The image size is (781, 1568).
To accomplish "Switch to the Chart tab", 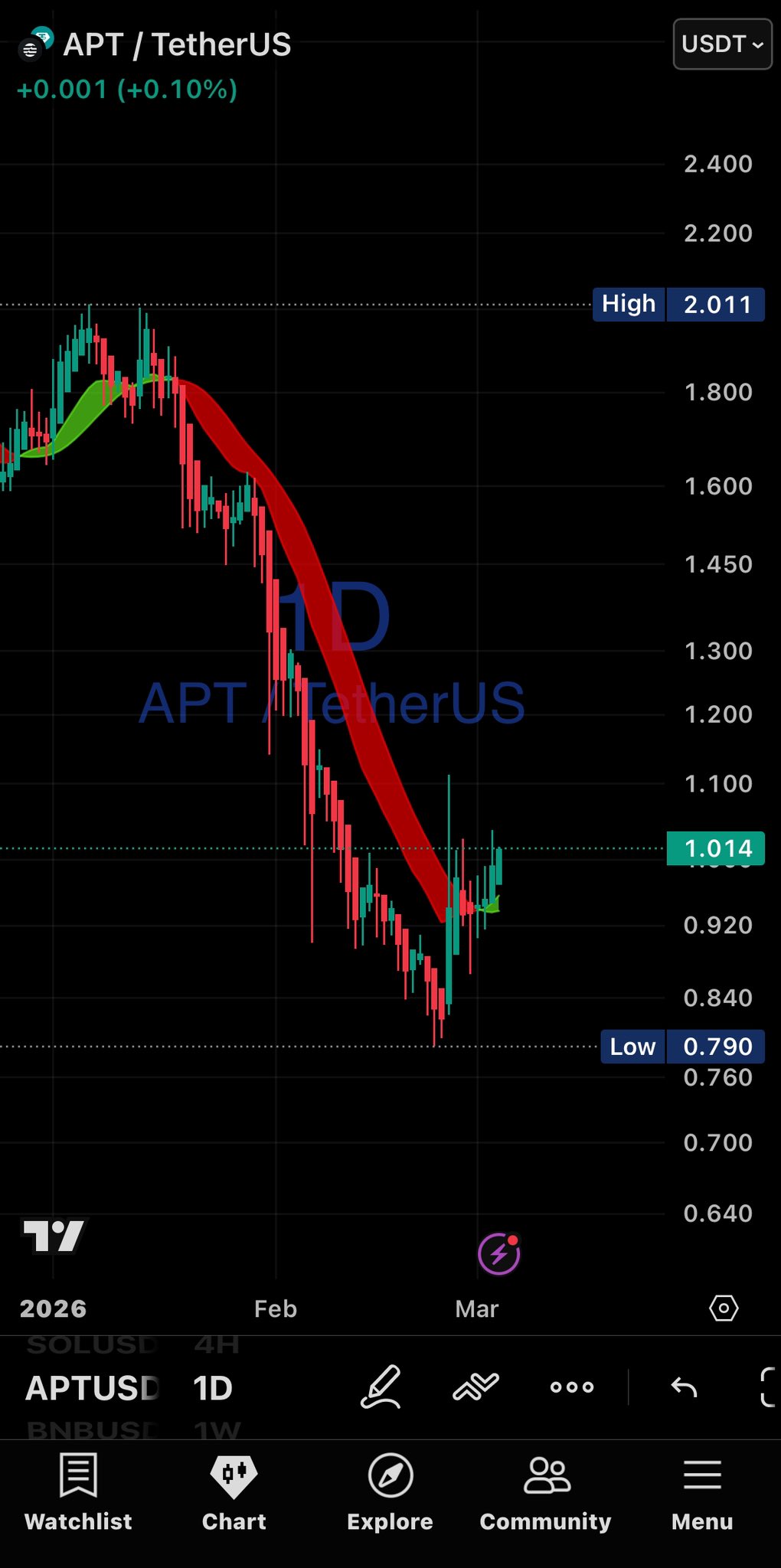I will click(234, 1491).
